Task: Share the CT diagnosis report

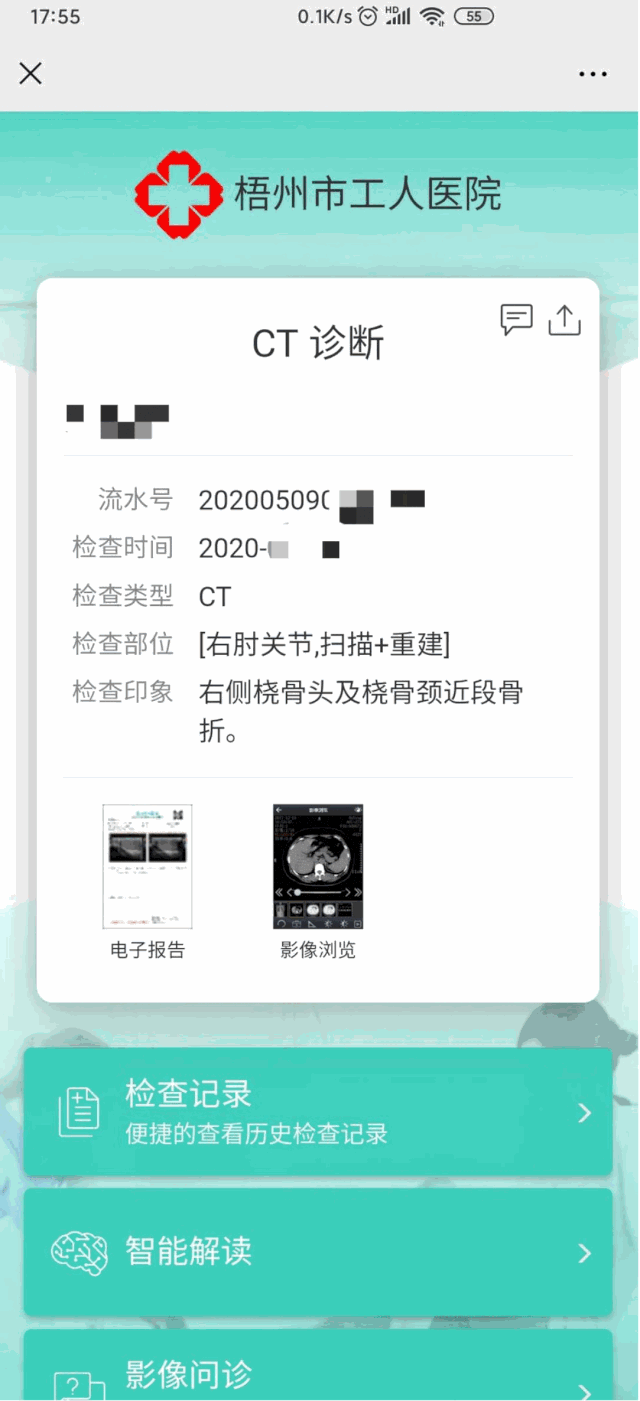Action: click(564, 319)
